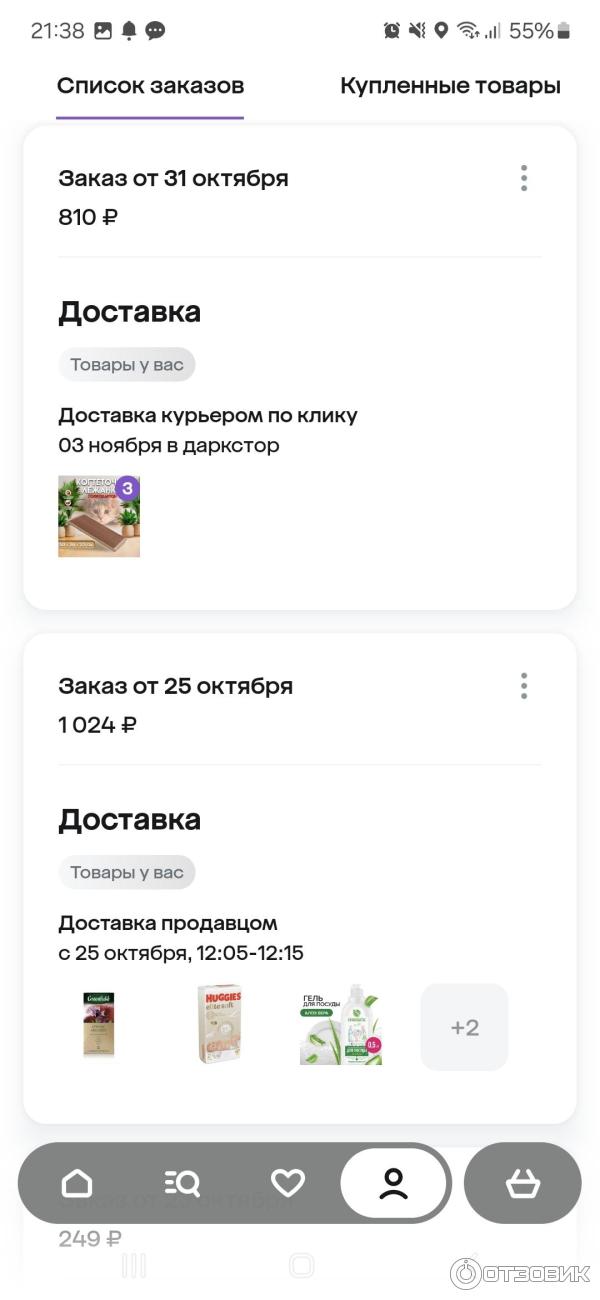The width and height of the screenshot is (600, 1300).
Task: Open the profile tab
Action: pyautogui.click(x=393, y=1184)
